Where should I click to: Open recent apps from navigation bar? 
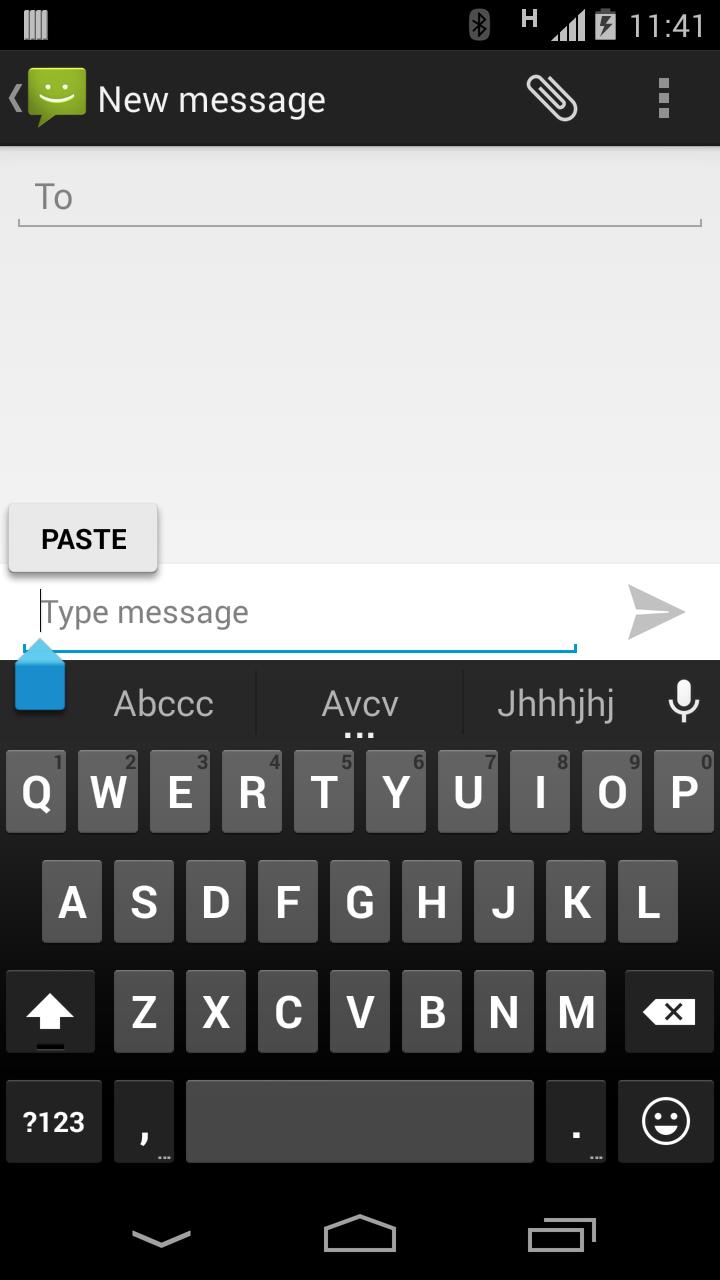(x=560, y=1235)
